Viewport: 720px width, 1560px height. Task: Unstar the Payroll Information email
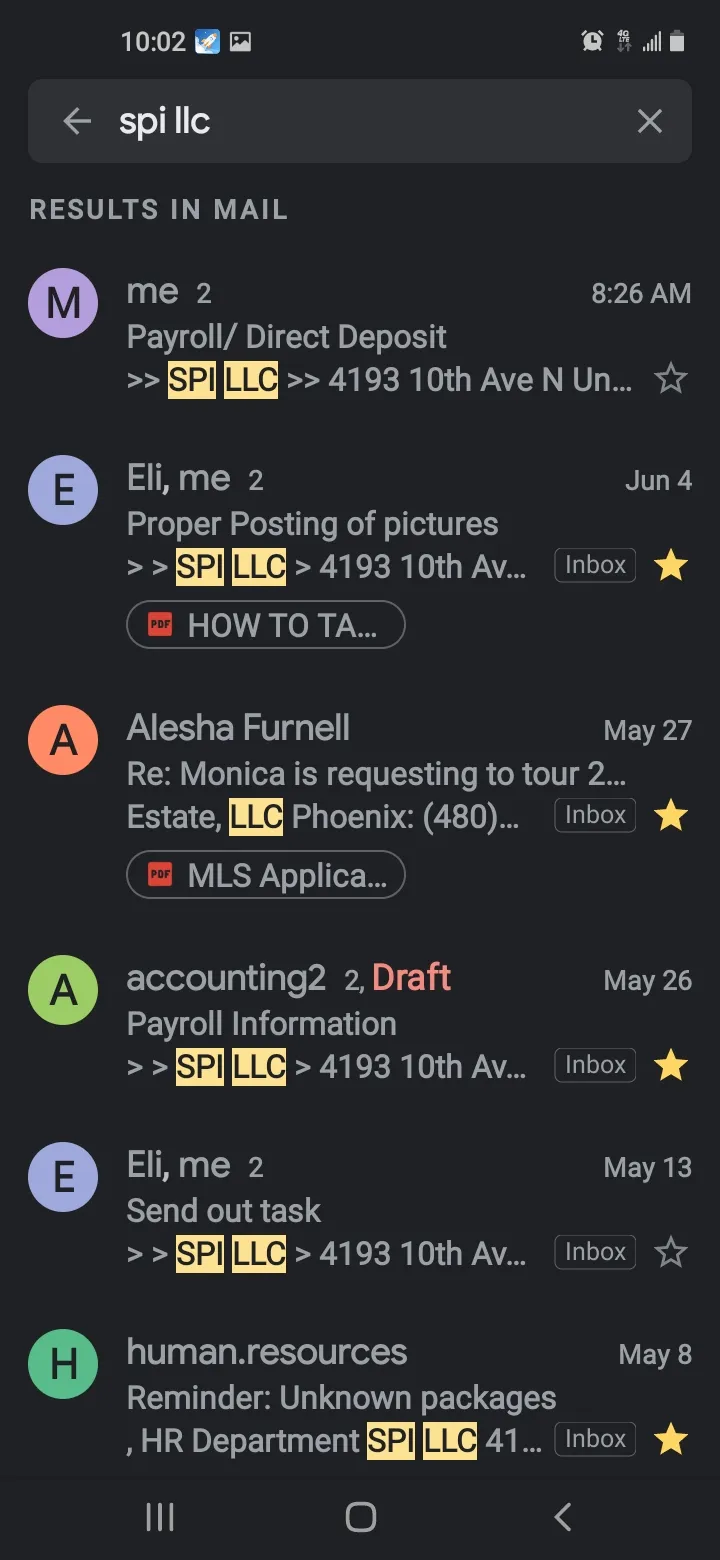tap(670, 1066)
